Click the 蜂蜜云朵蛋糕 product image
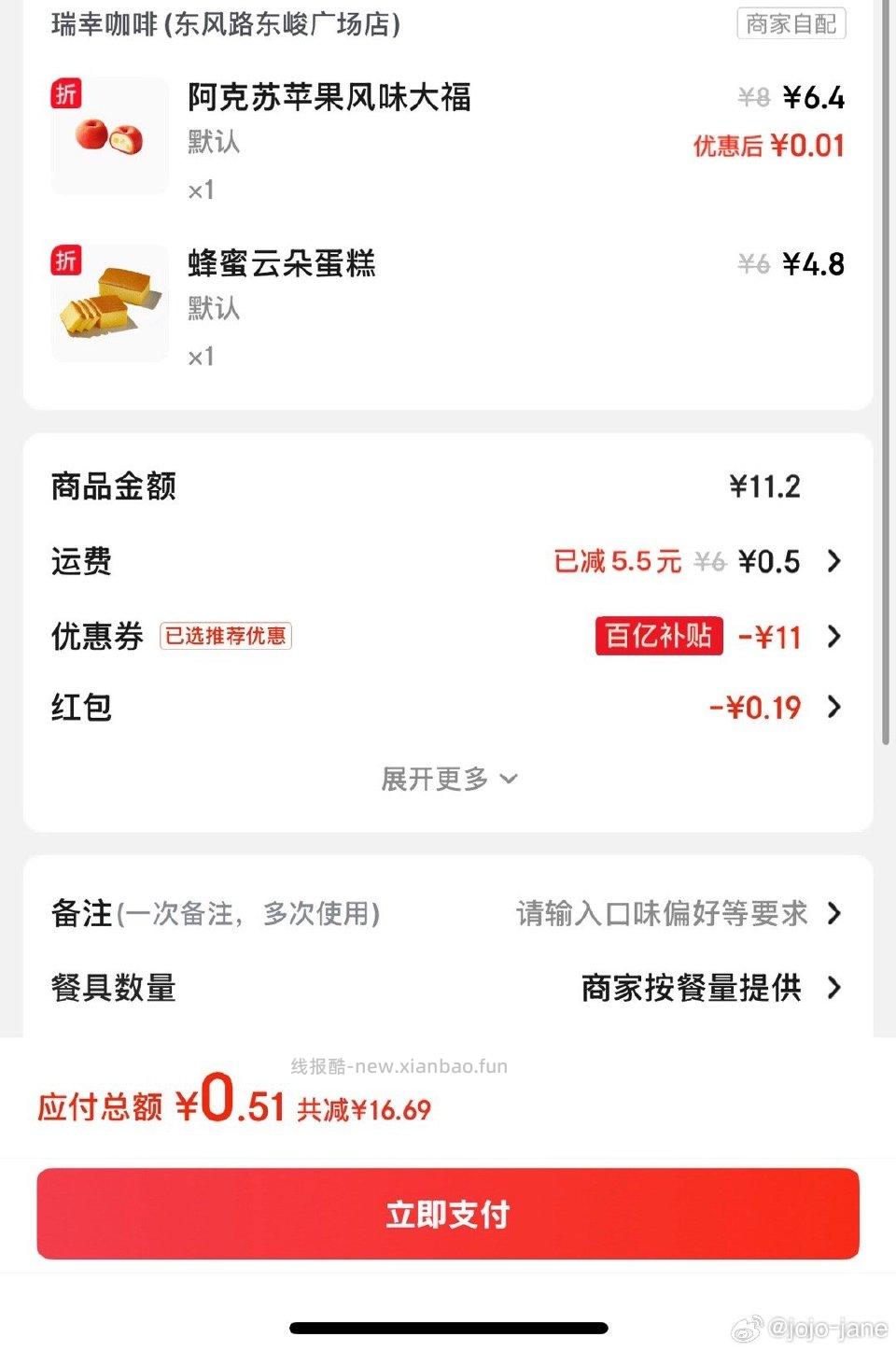The width and height of the screenshot is (896, 1351). coord(109,302)
